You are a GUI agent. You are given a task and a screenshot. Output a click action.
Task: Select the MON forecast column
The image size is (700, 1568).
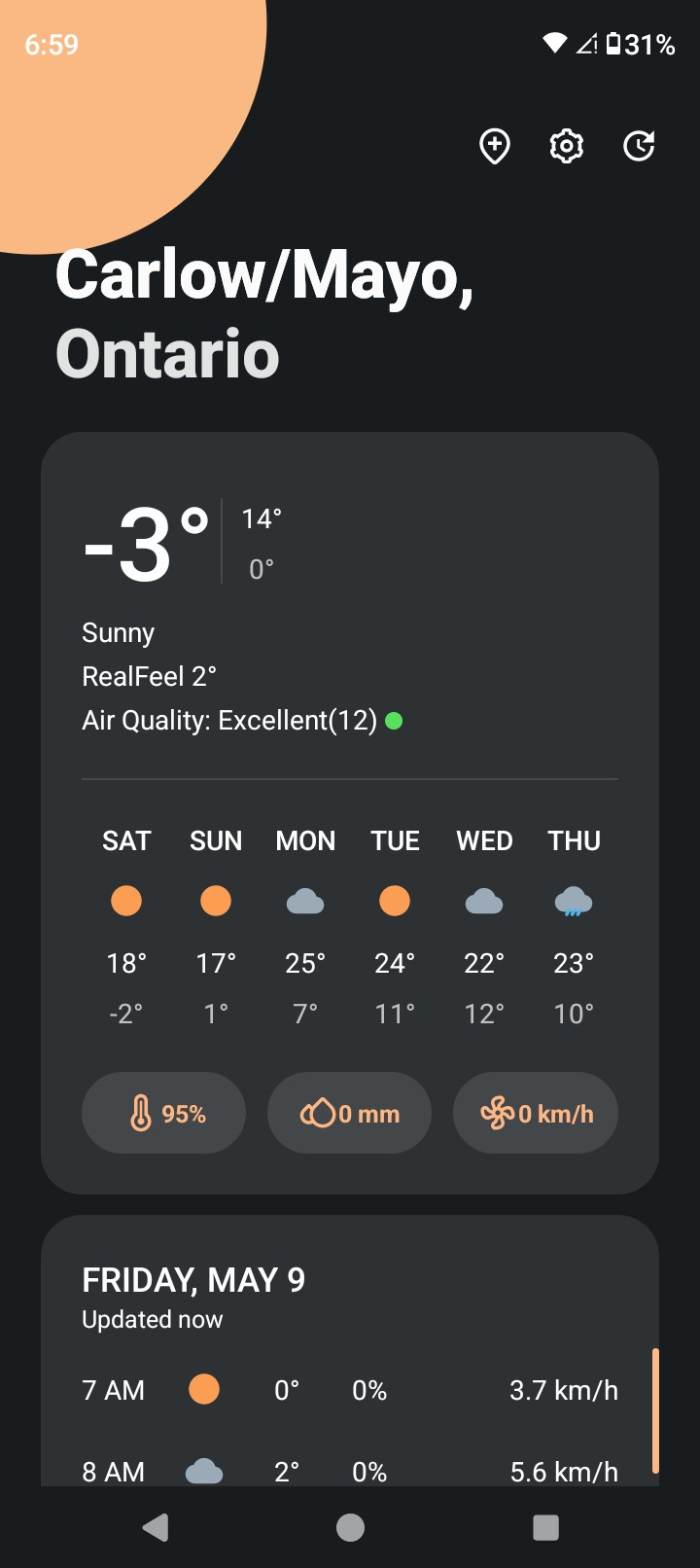coord(305,926)
